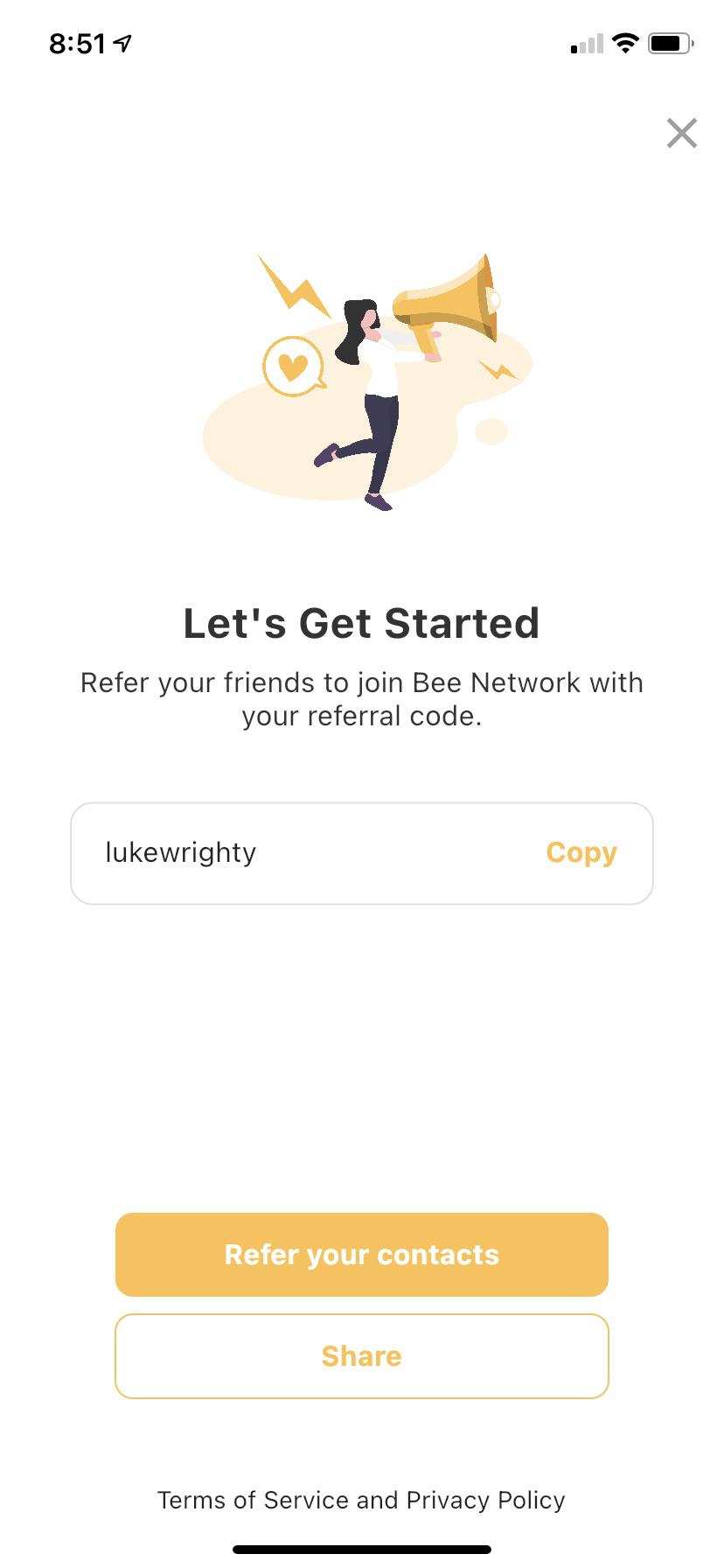Tap the cellular signal bars icon
This screenshot has height=1568, width=724.
585,43
